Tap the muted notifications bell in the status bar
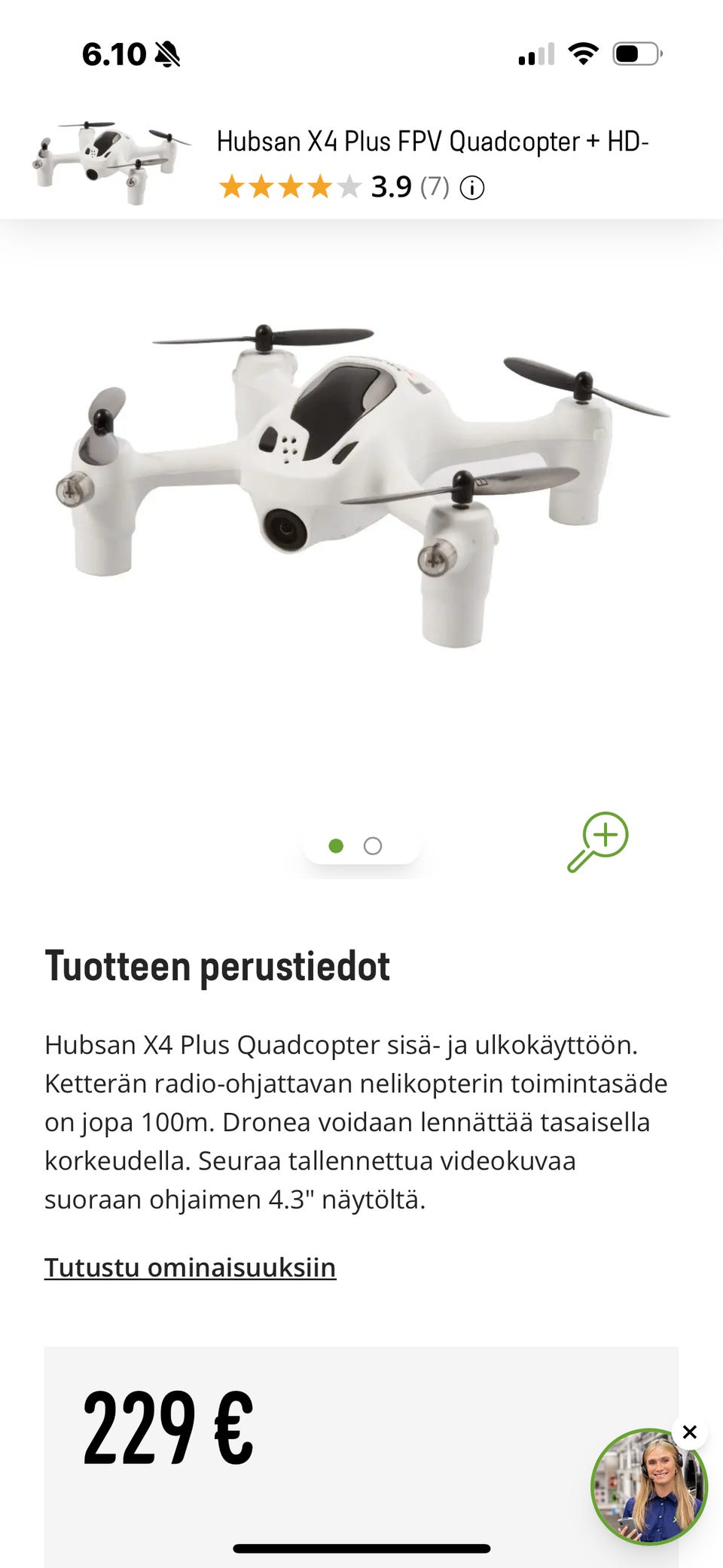Image resolution: width=723 pixels, height=1568 pixels. (x=167, y=53)
